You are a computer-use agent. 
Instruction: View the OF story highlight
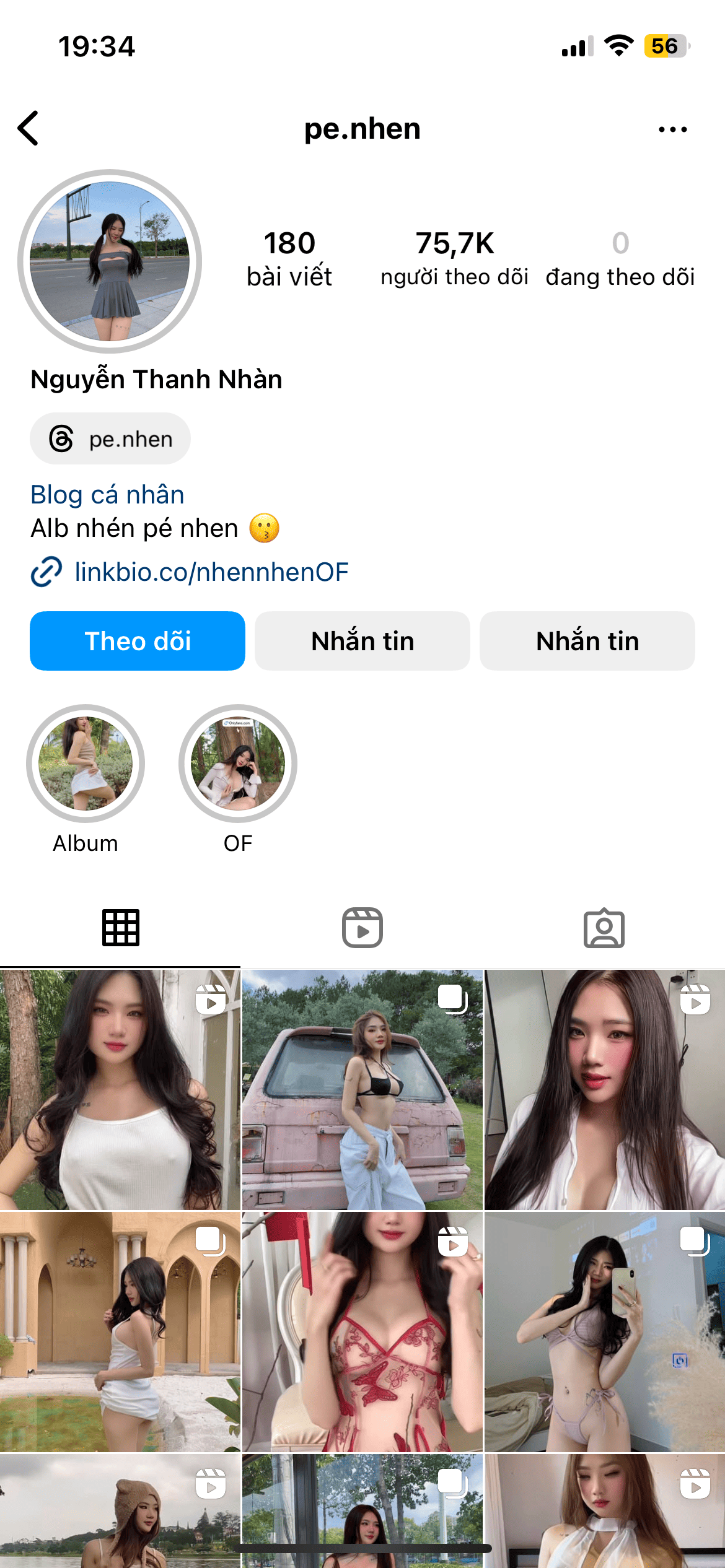click(238, 764)
